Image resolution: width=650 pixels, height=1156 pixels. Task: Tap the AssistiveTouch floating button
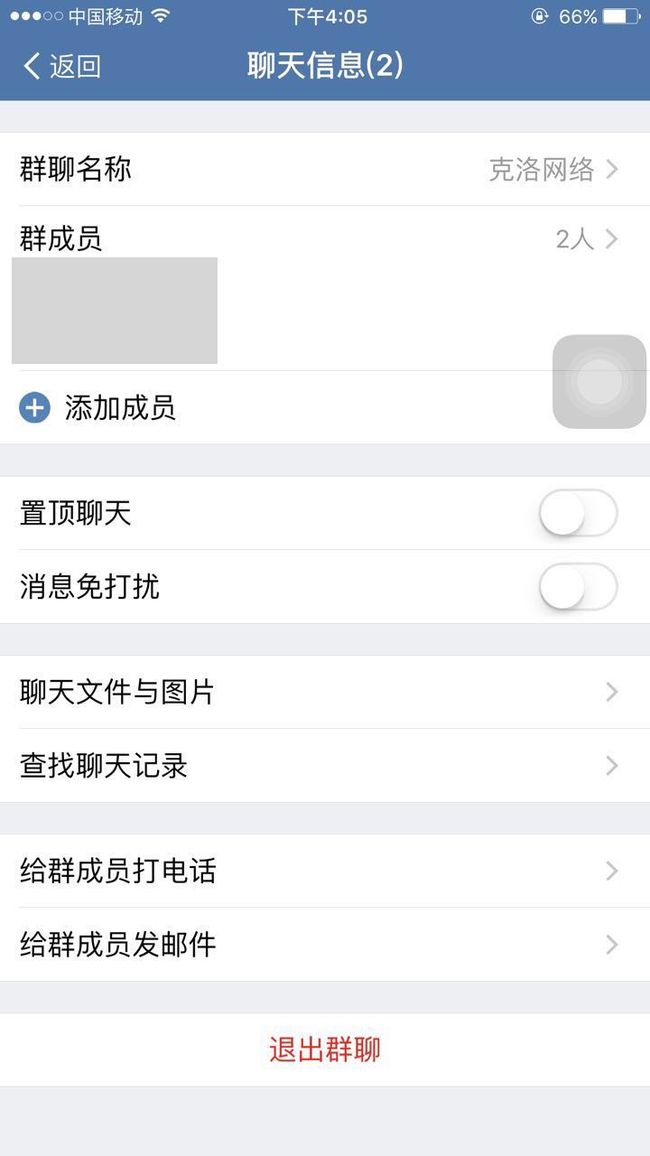(599, 381)
